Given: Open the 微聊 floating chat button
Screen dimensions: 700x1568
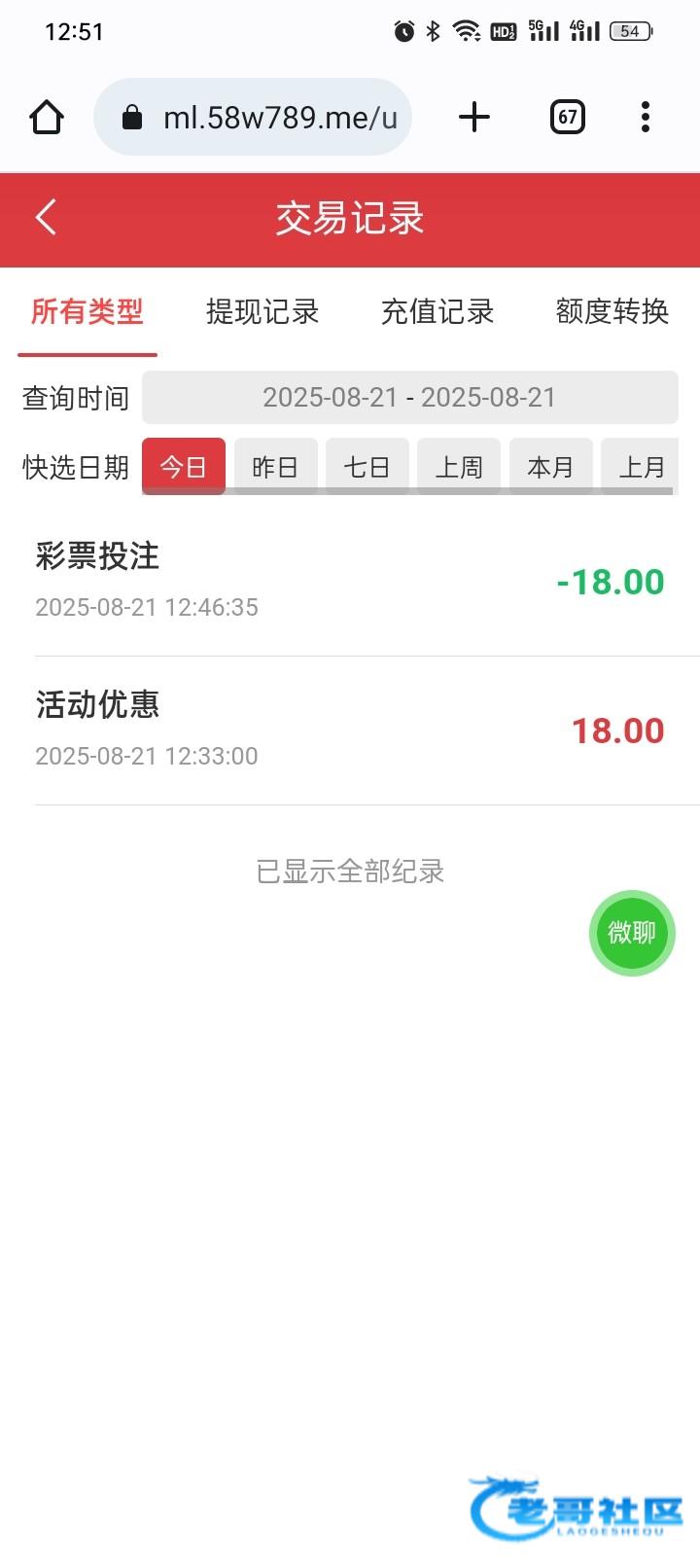Looking at the screenshot, I should point(632,933).
